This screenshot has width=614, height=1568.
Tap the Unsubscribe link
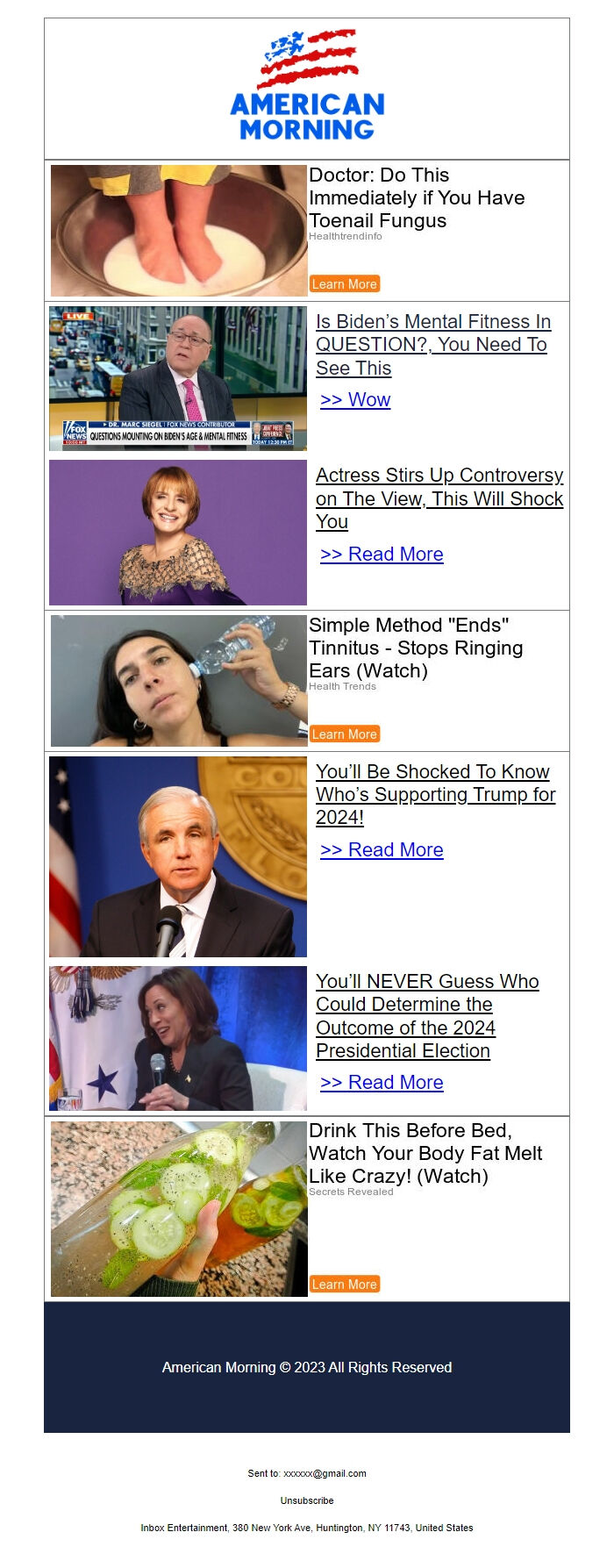click(307, 1500)
